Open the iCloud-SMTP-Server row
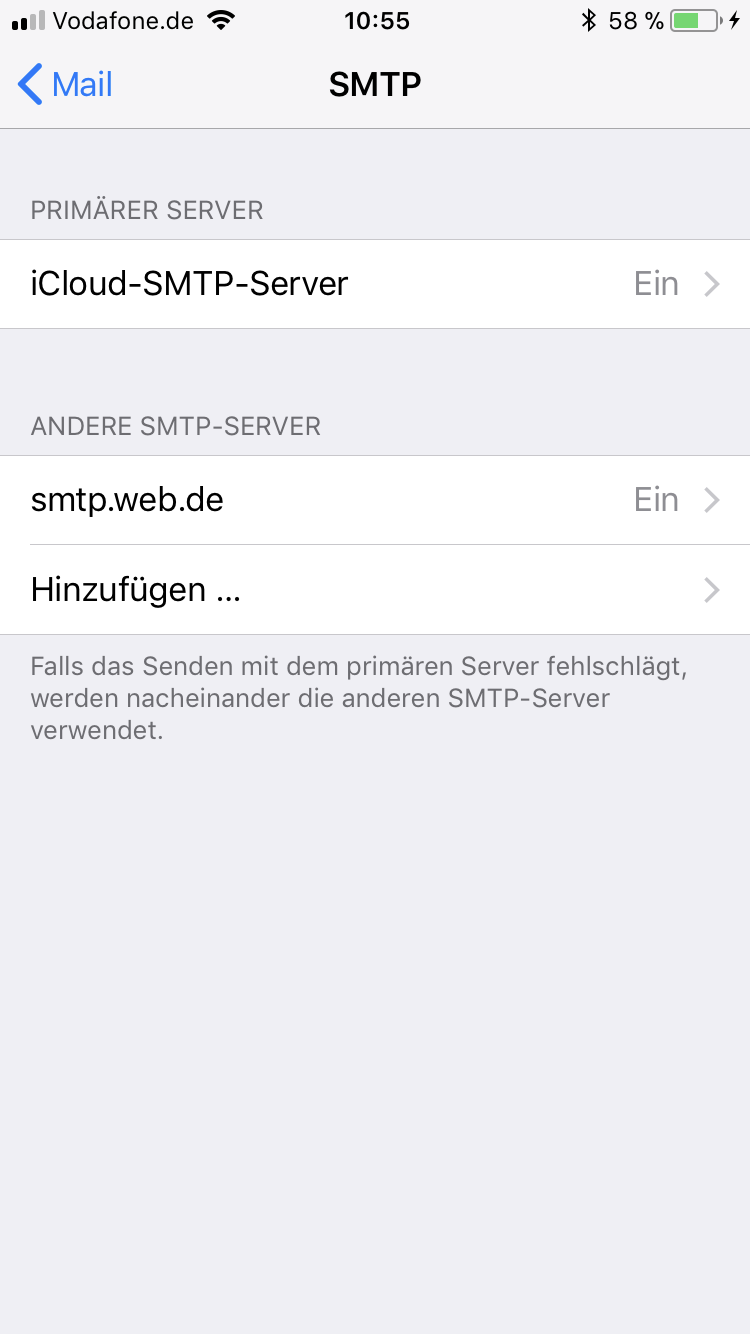The height and width of the screenshot is (1334, 750). (x=375, y=284)
